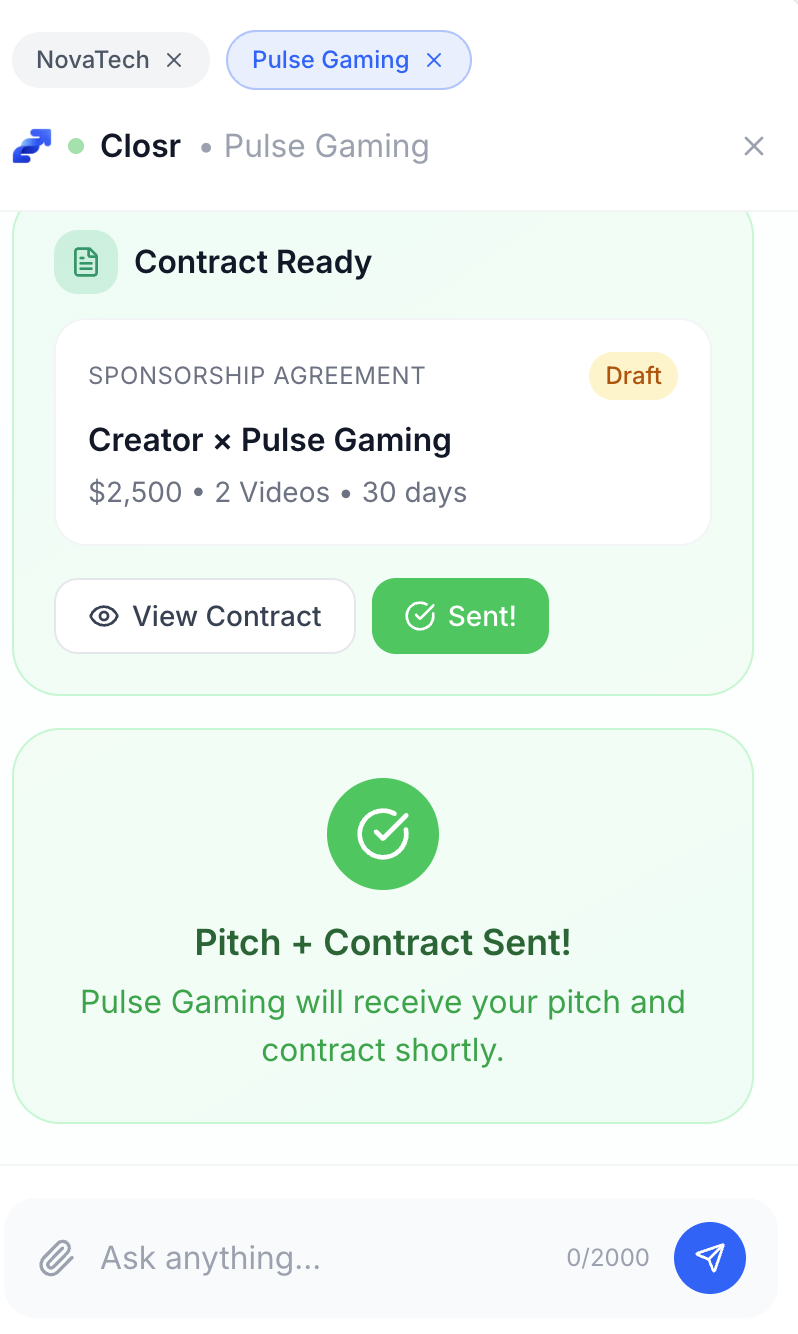Click the paper plane send icon
The height and width of the screenshot is (1334, 798).
point(710,1258)
